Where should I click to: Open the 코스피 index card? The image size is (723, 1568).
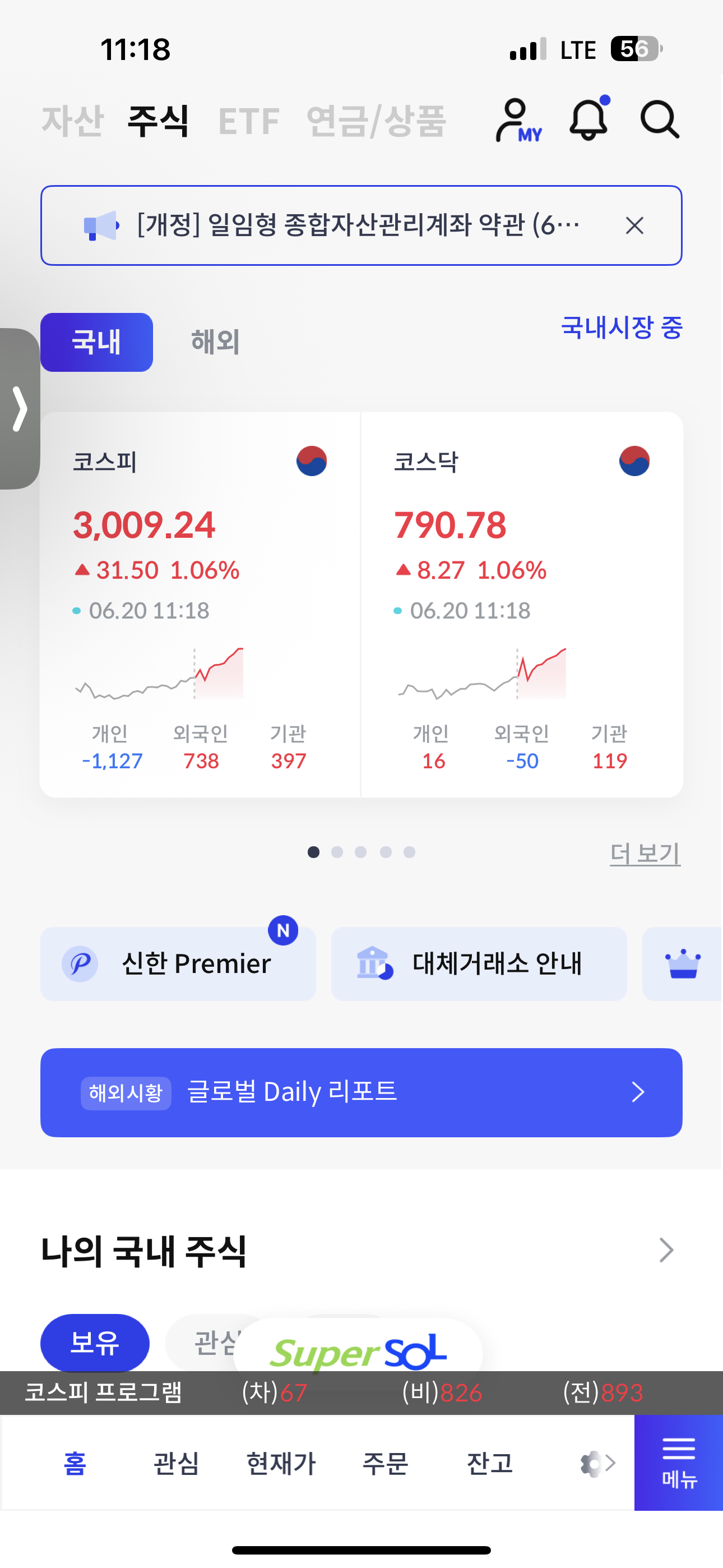(x=200, y=605)
